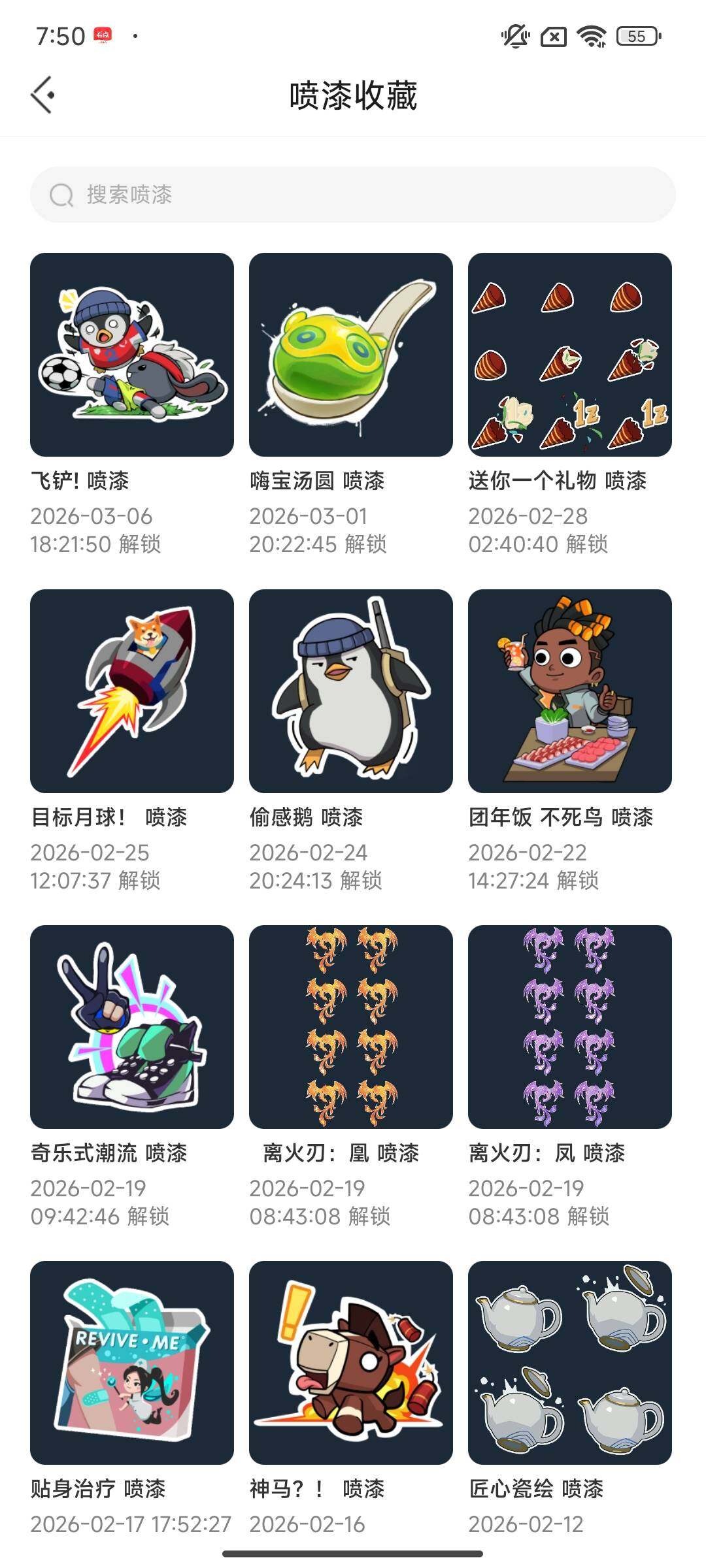
Task: Tap the muted notifications bell icon
Action: click(513, 37)
